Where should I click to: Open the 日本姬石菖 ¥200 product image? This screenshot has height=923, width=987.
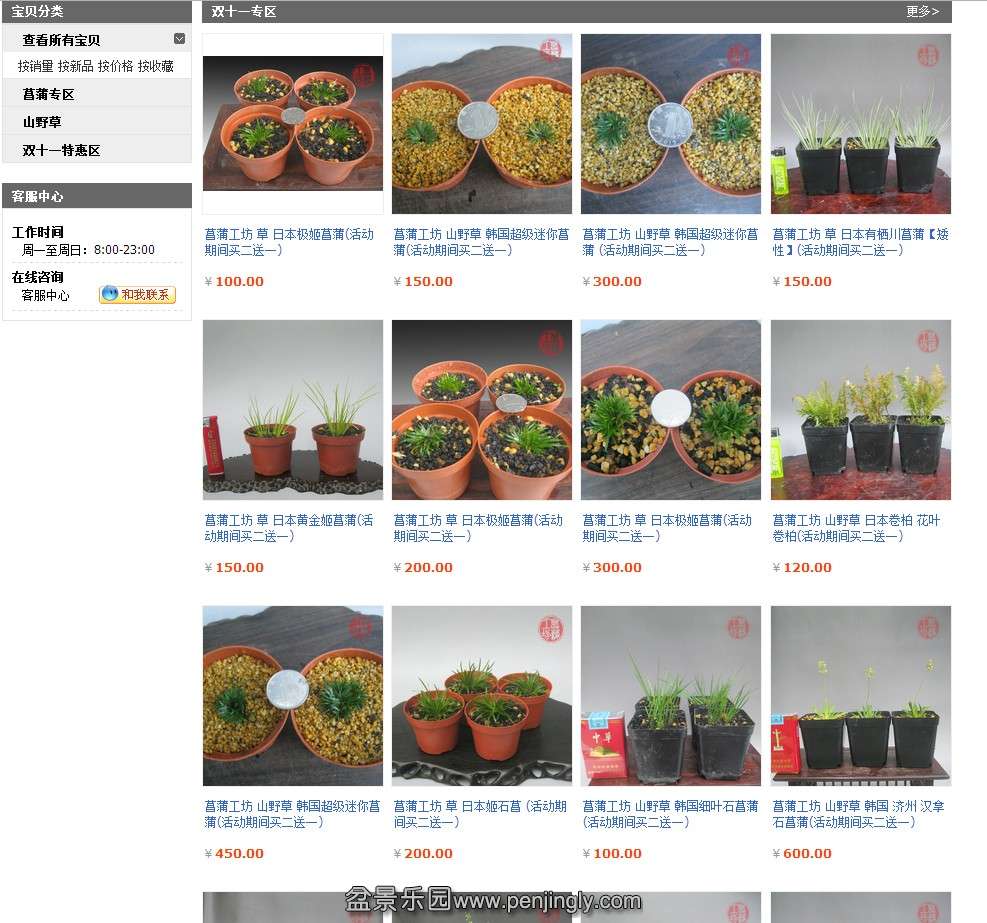[481, 696]
